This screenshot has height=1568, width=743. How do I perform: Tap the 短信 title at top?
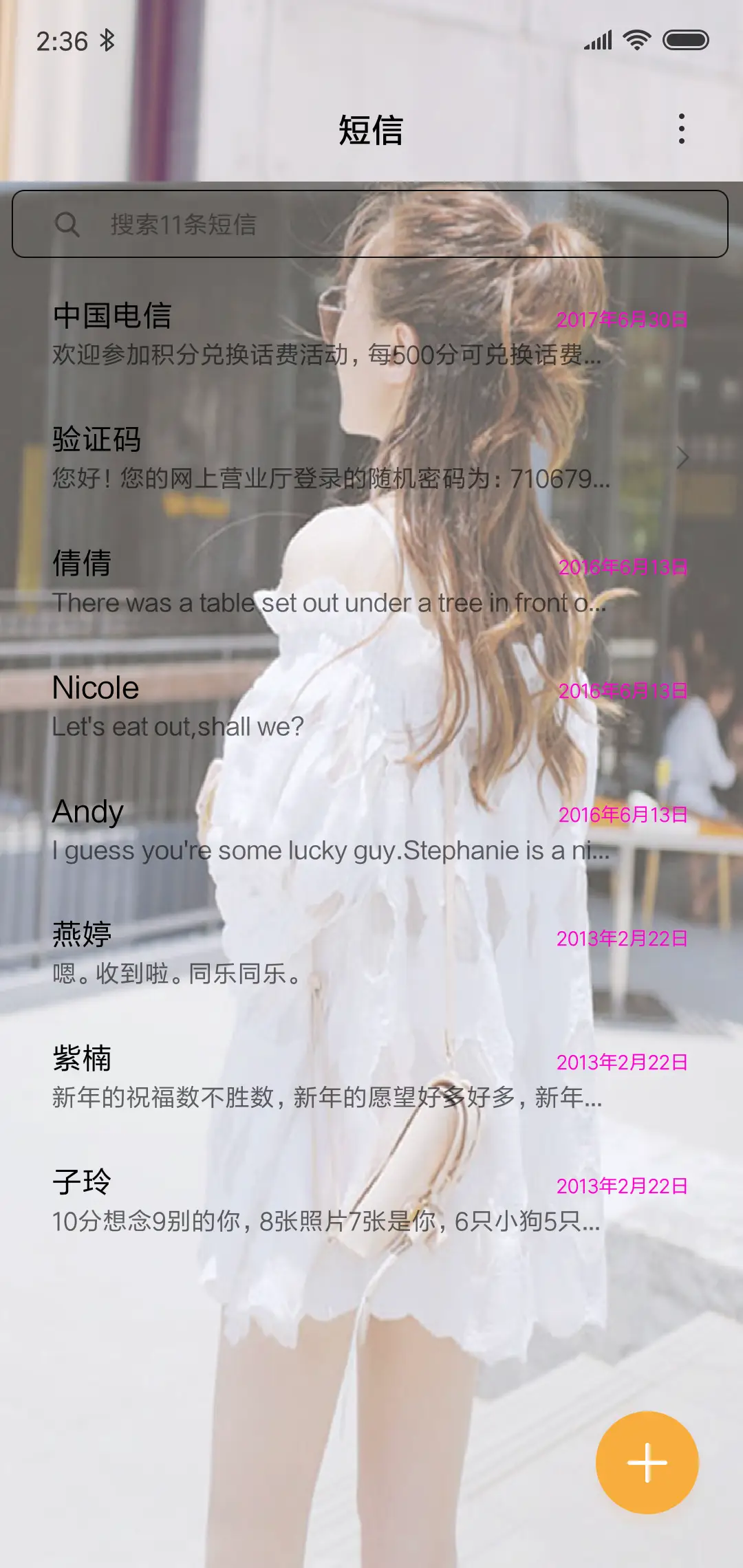tap(371, 129)
